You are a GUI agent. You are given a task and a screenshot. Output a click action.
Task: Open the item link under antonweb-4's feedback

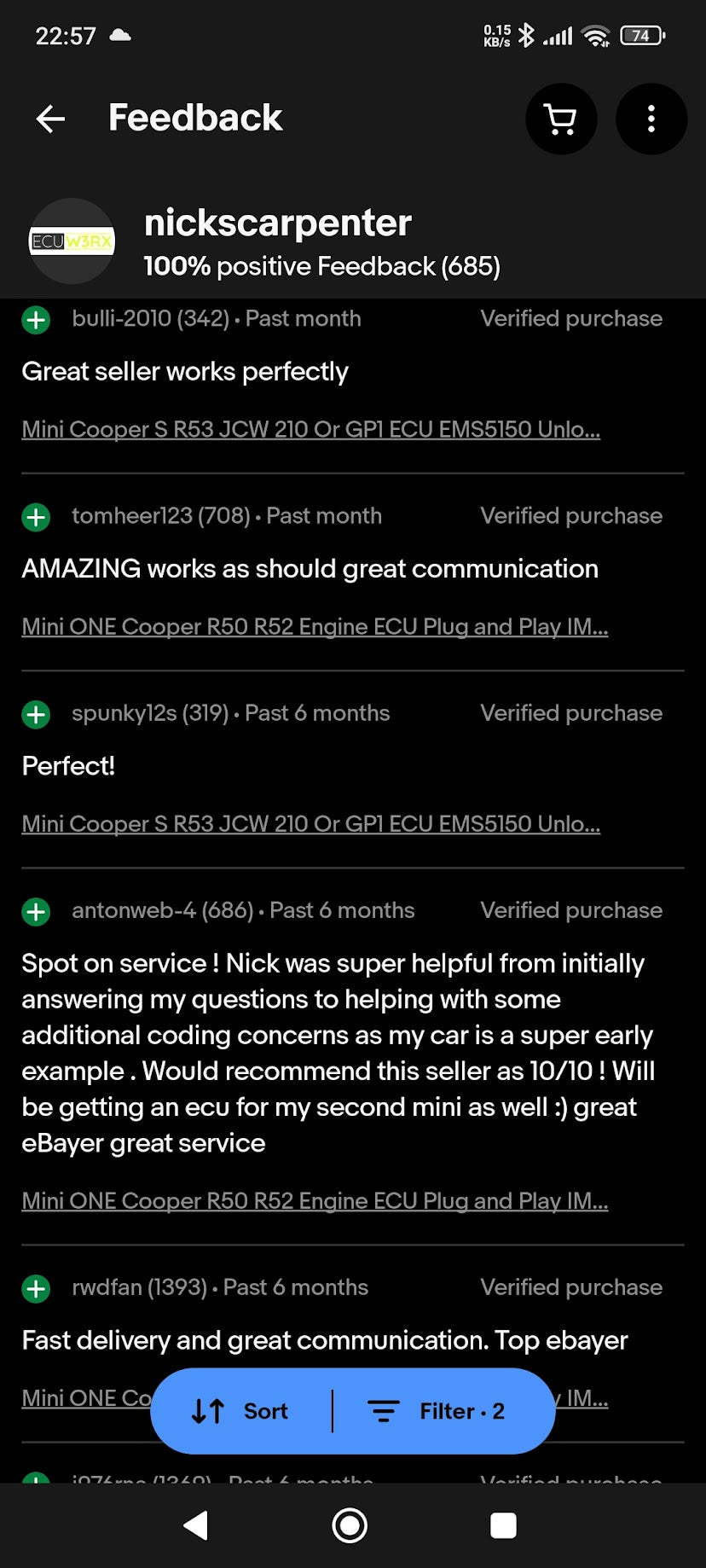[314, 1201]
